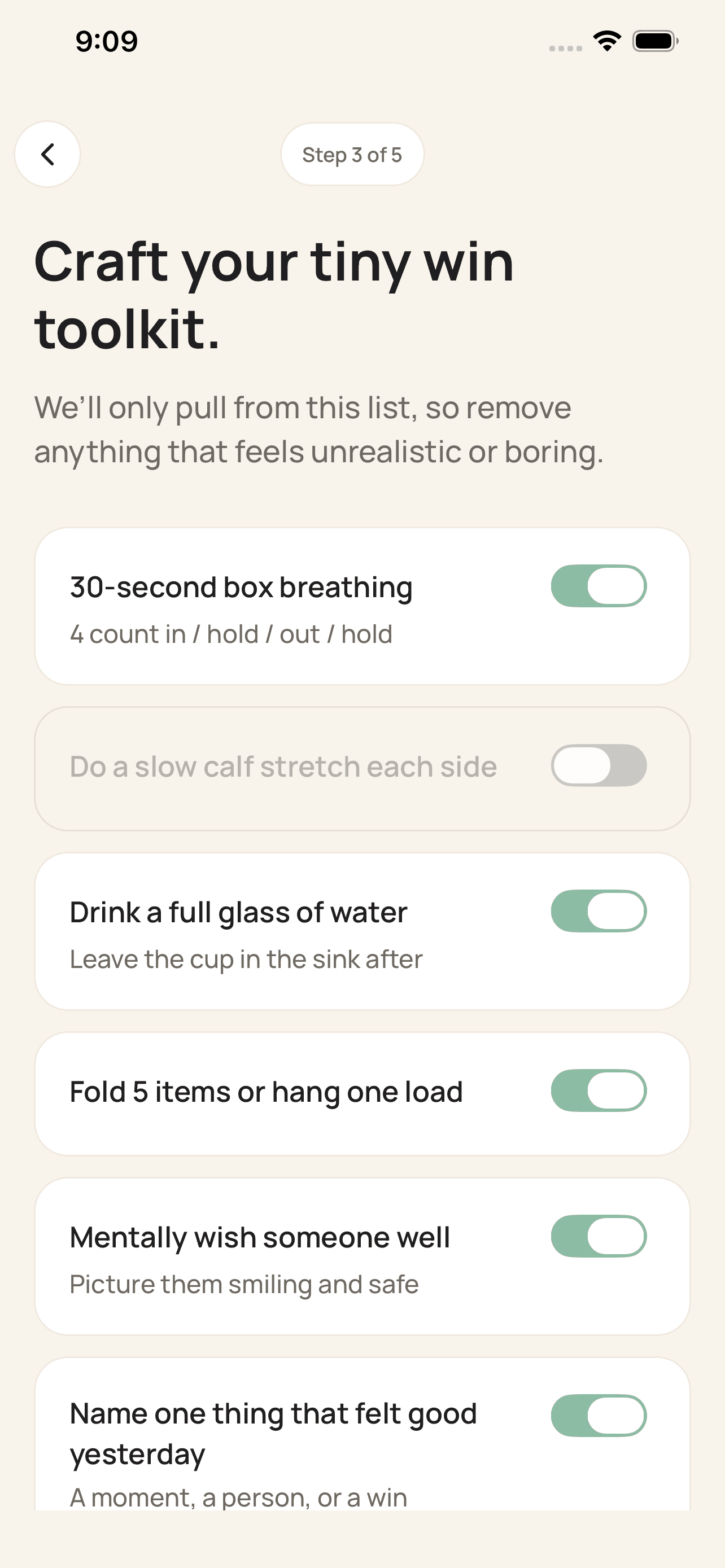The height and width of the screenshot is (1568, 725).
Task: Turn off 30-second box breathing
Action: tap(599, 586)
